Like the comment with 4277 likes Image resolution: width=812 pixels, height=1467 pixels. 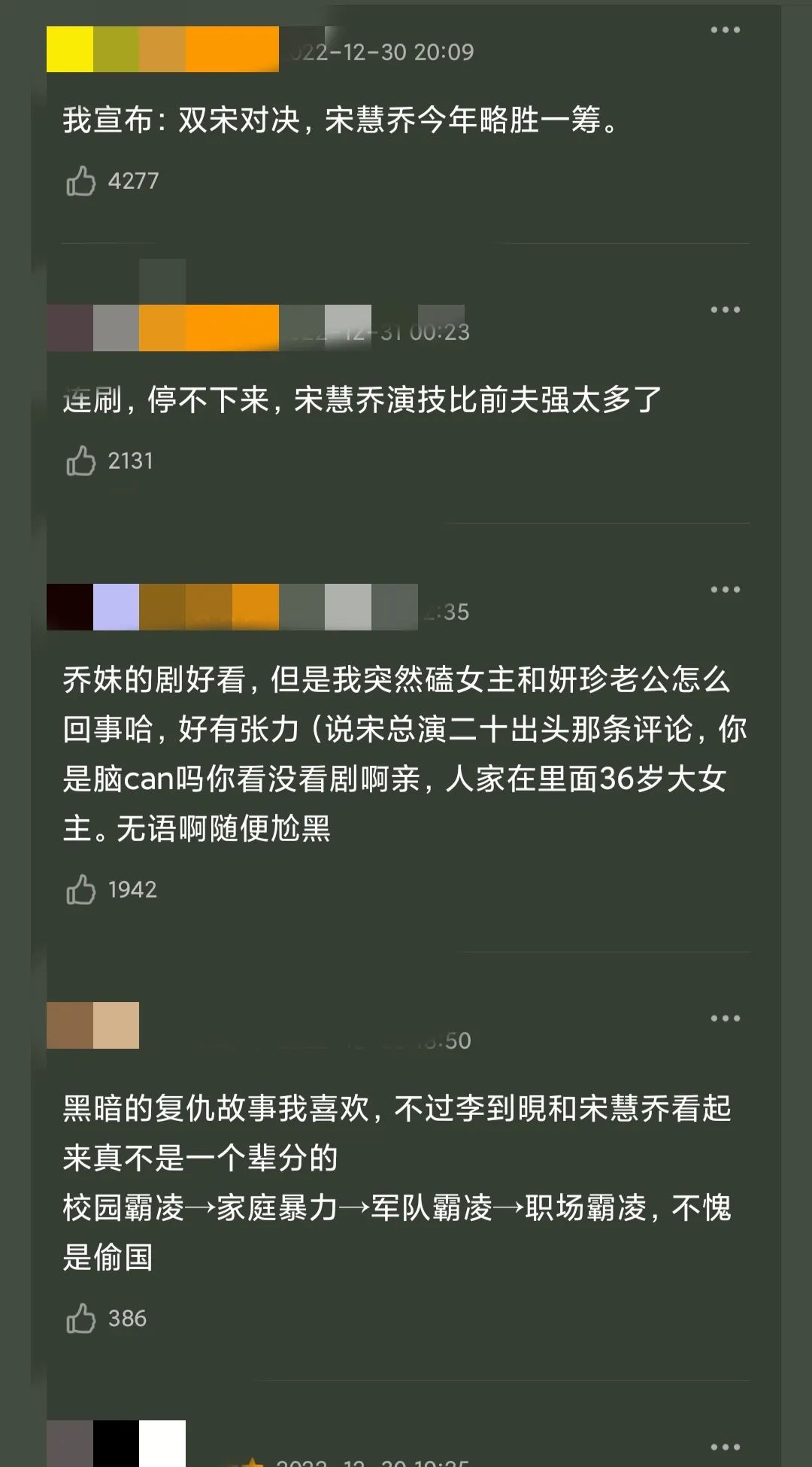pyautogui.click(x=81, y=181)
